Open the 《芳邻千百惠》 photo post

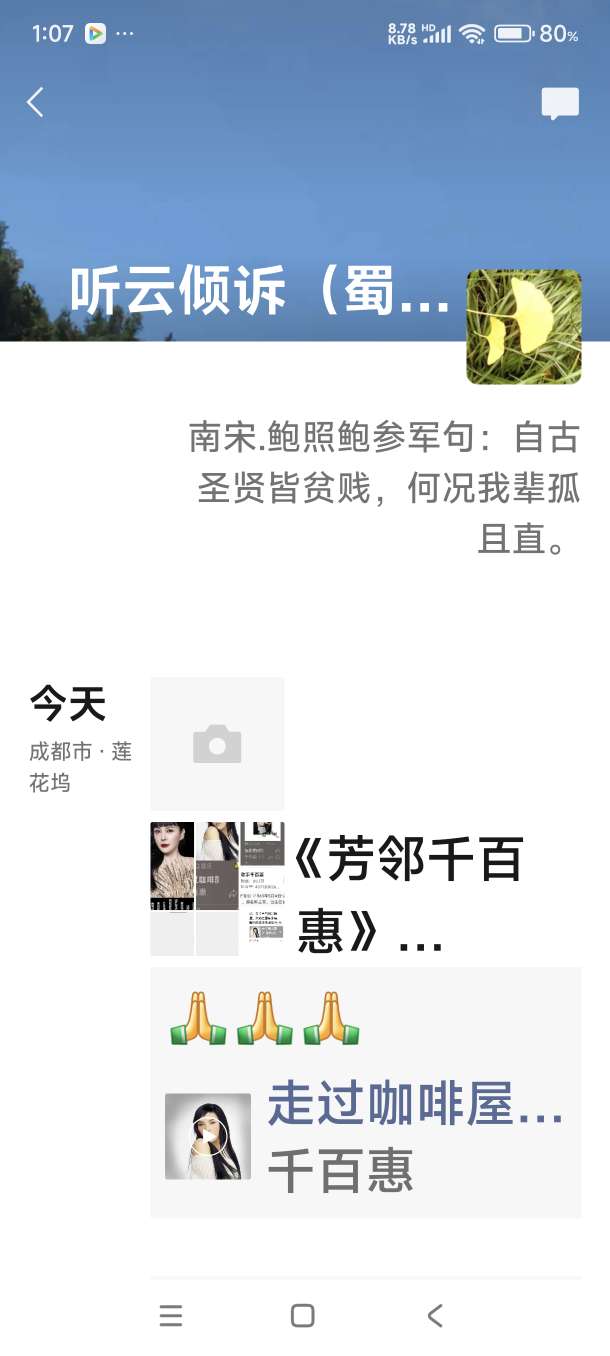tap(217, 888)
